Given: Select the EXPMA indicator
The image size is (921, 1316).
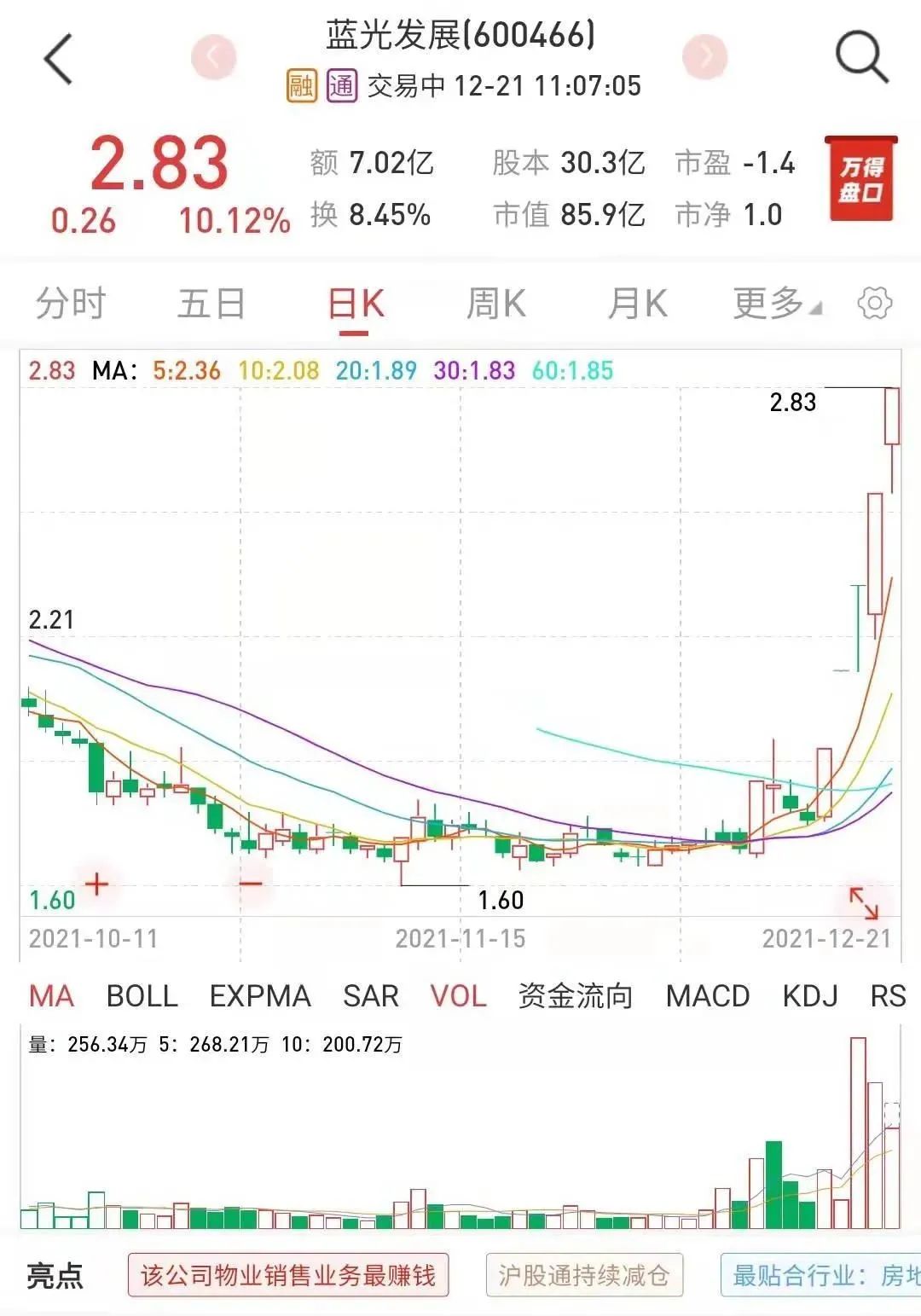Looking at the screenshot, I should point(260,996).
